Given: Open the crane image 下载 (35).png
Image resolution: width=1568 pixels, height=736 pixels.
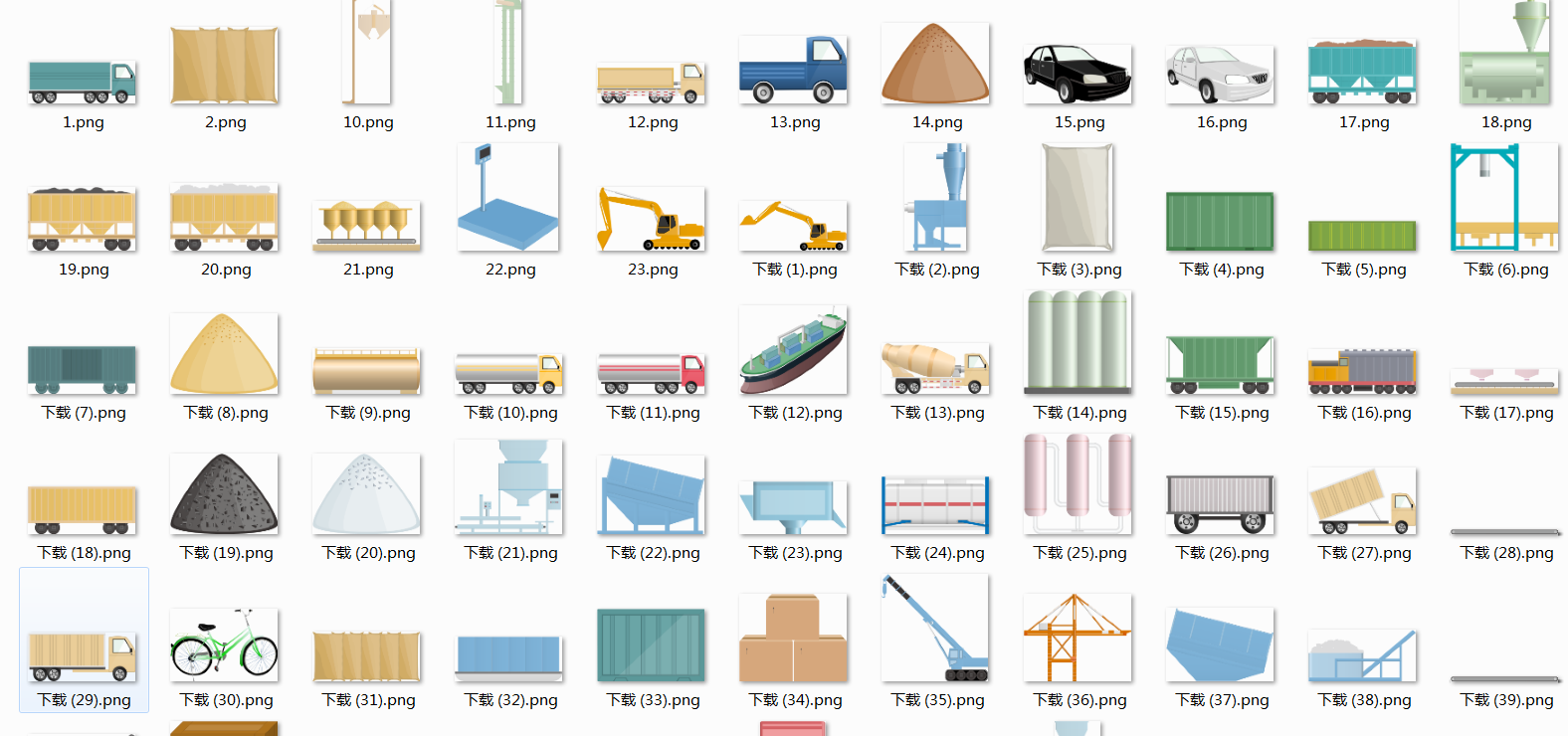Looking at the screenshot, I should click(x=935, y=629).
